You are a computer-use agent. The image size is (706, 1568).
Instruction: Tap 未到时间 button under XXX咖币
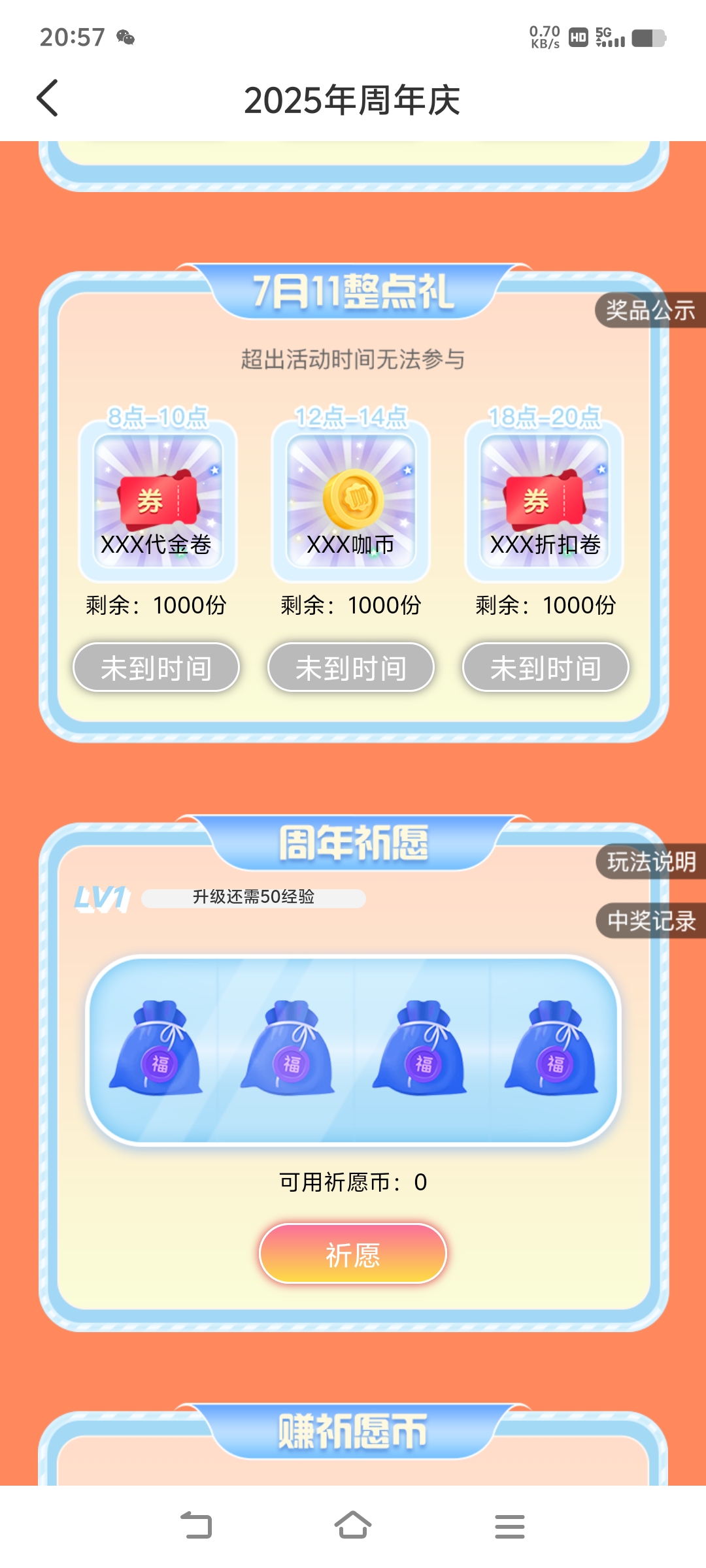(x=351, y=668)
